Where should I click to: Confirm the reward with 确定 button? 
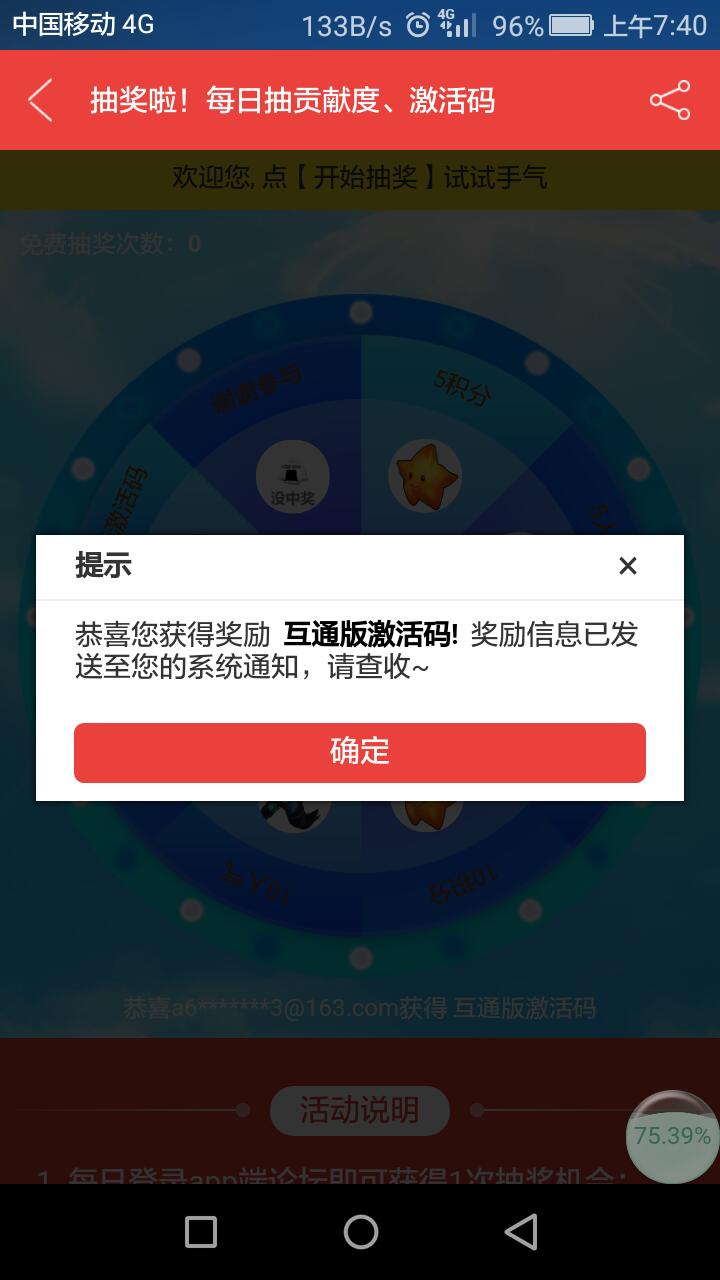coord(360,752)
